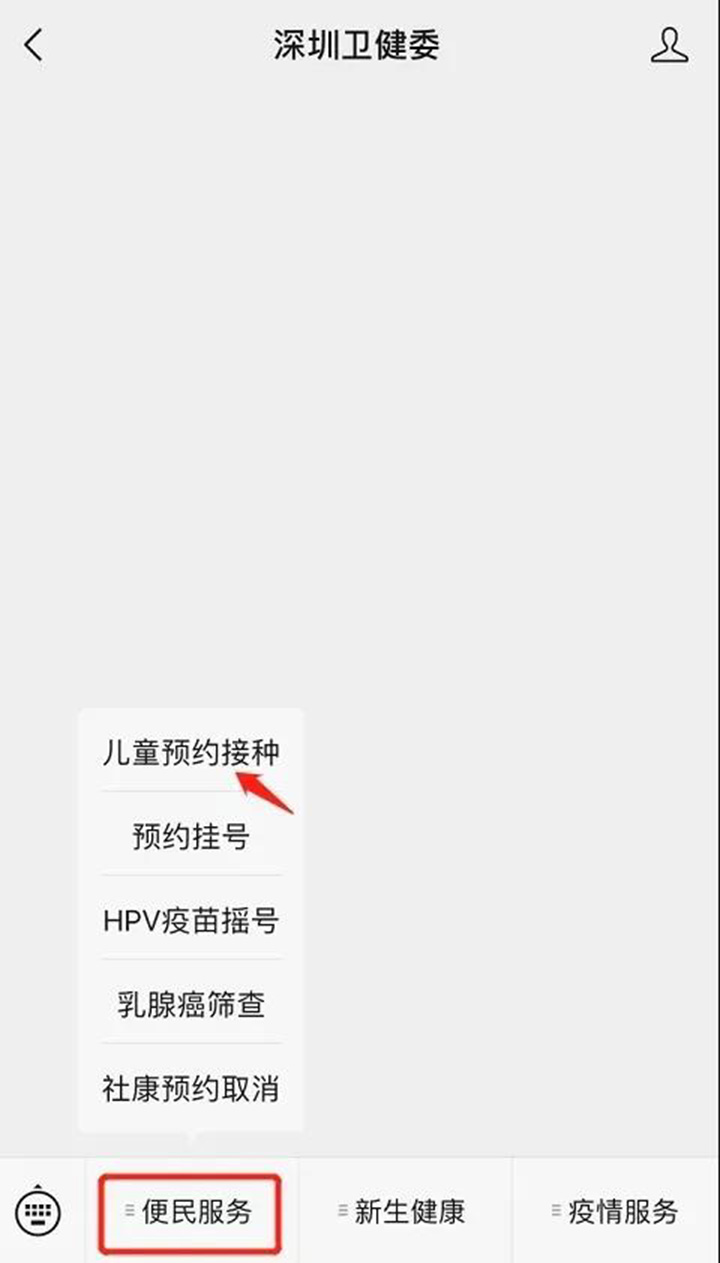
Task: Tap 社康预约取消 option
Action: click(190, 1088)
